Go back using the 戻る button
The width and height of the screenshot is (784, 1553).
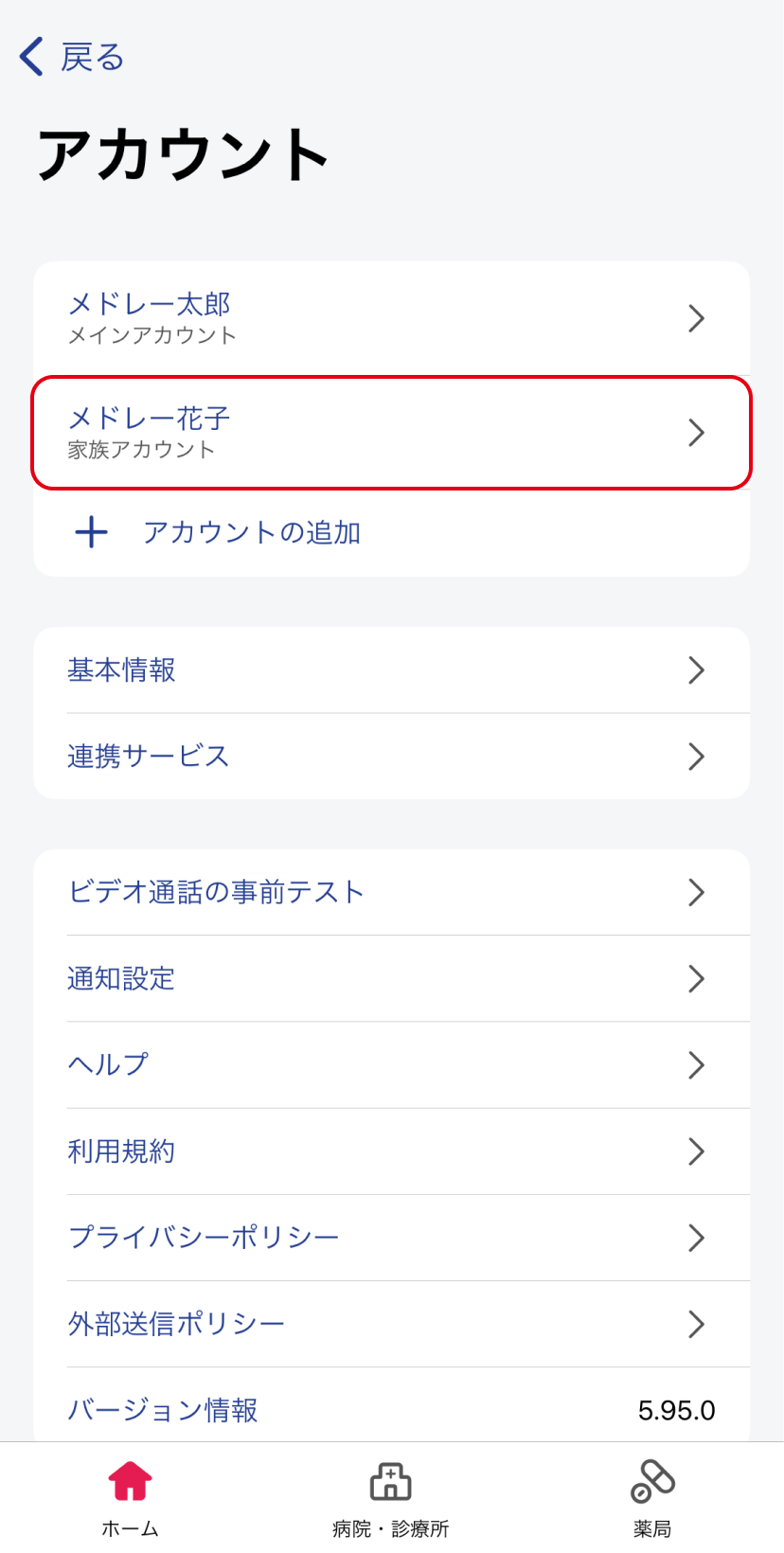click(73, 57)
